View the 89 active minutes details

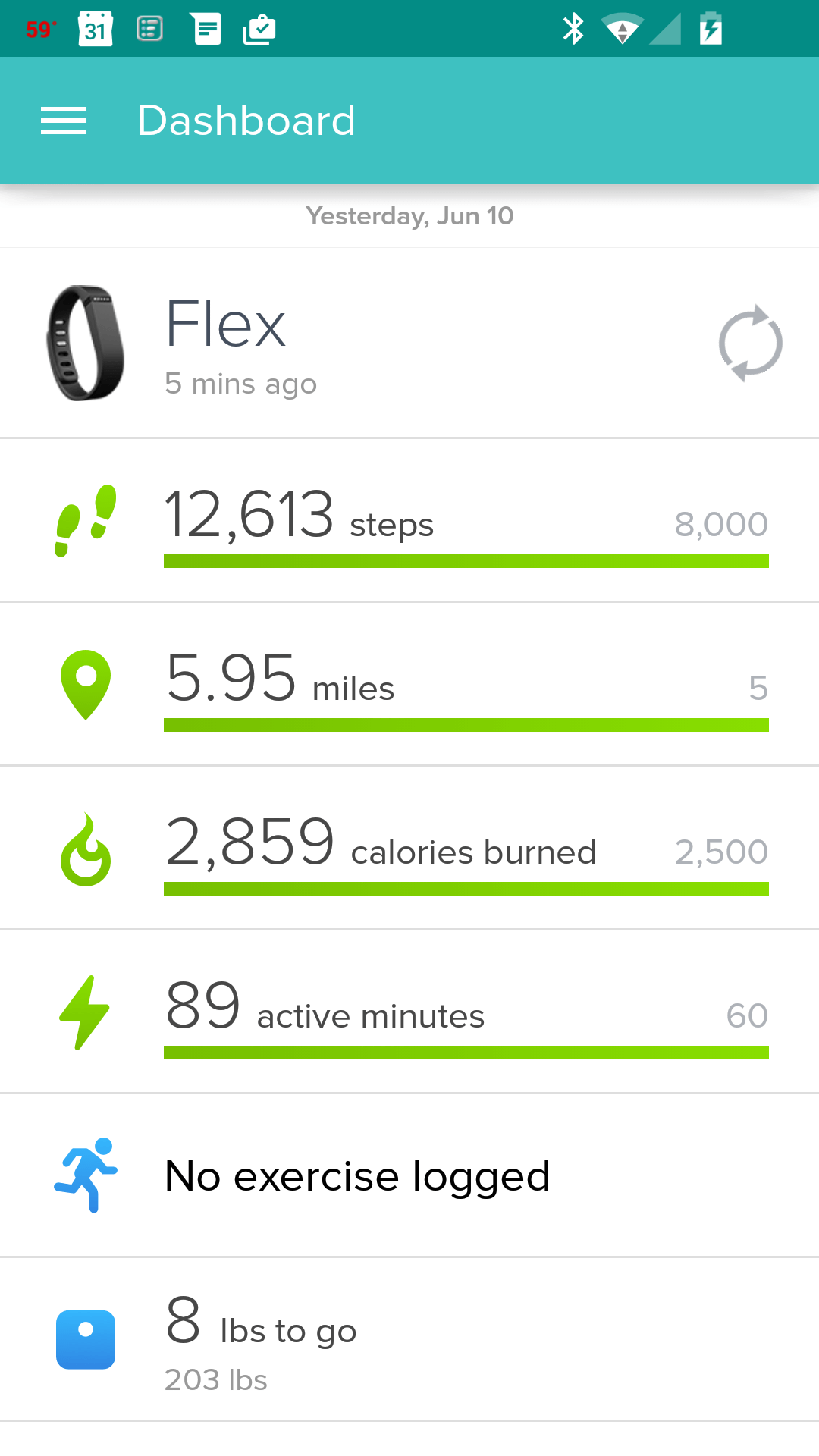(409, 1012)
